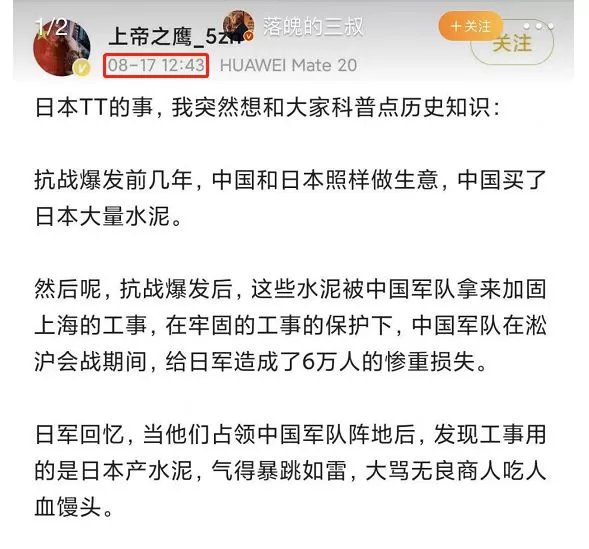Image resolution: width=589 pixels, height=549 pixels.
Task: Follow 落魄的三叔 with the orange +关注 button
Action: pos(471,26)
